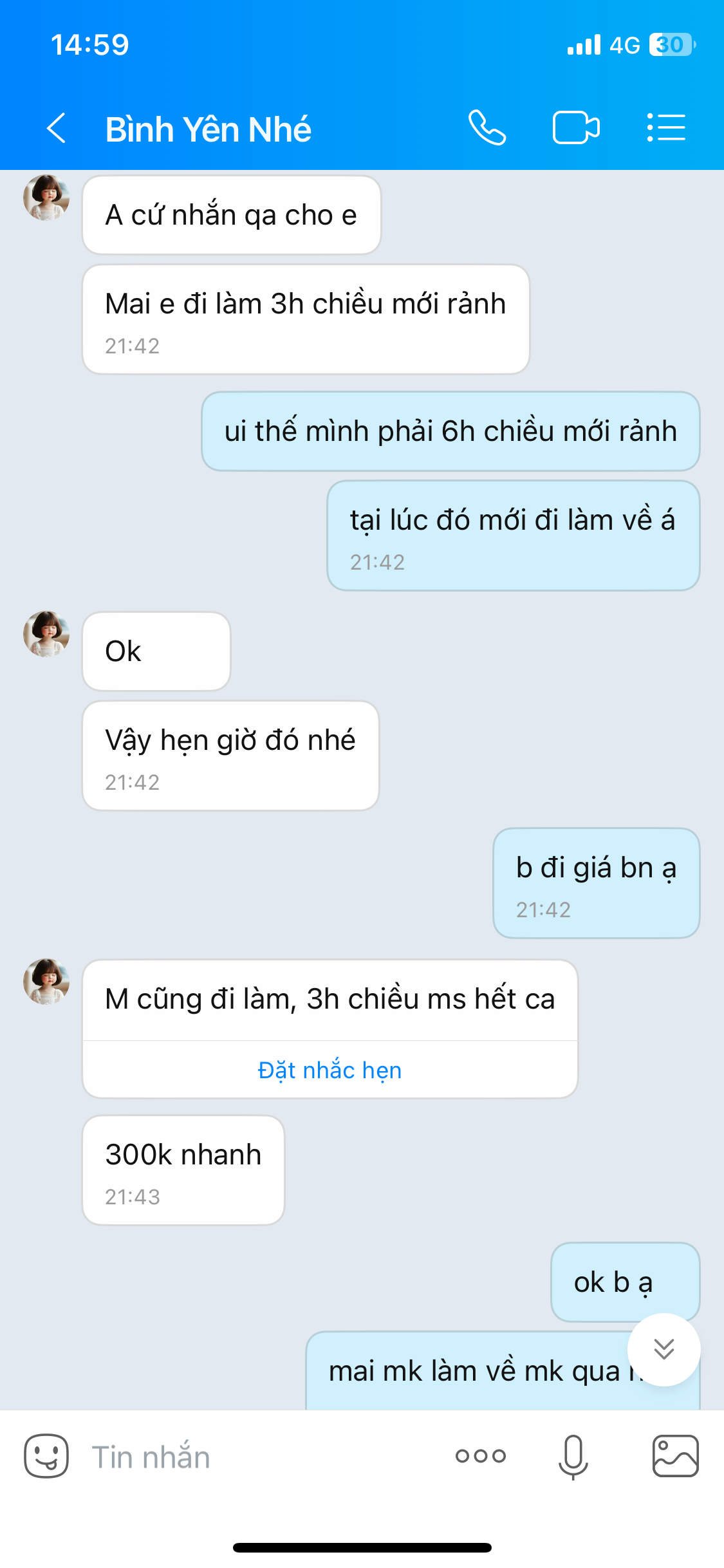Open the avatar next to A cứ nhắn
The image size is (724, 1568).
(x=46, y=198)
